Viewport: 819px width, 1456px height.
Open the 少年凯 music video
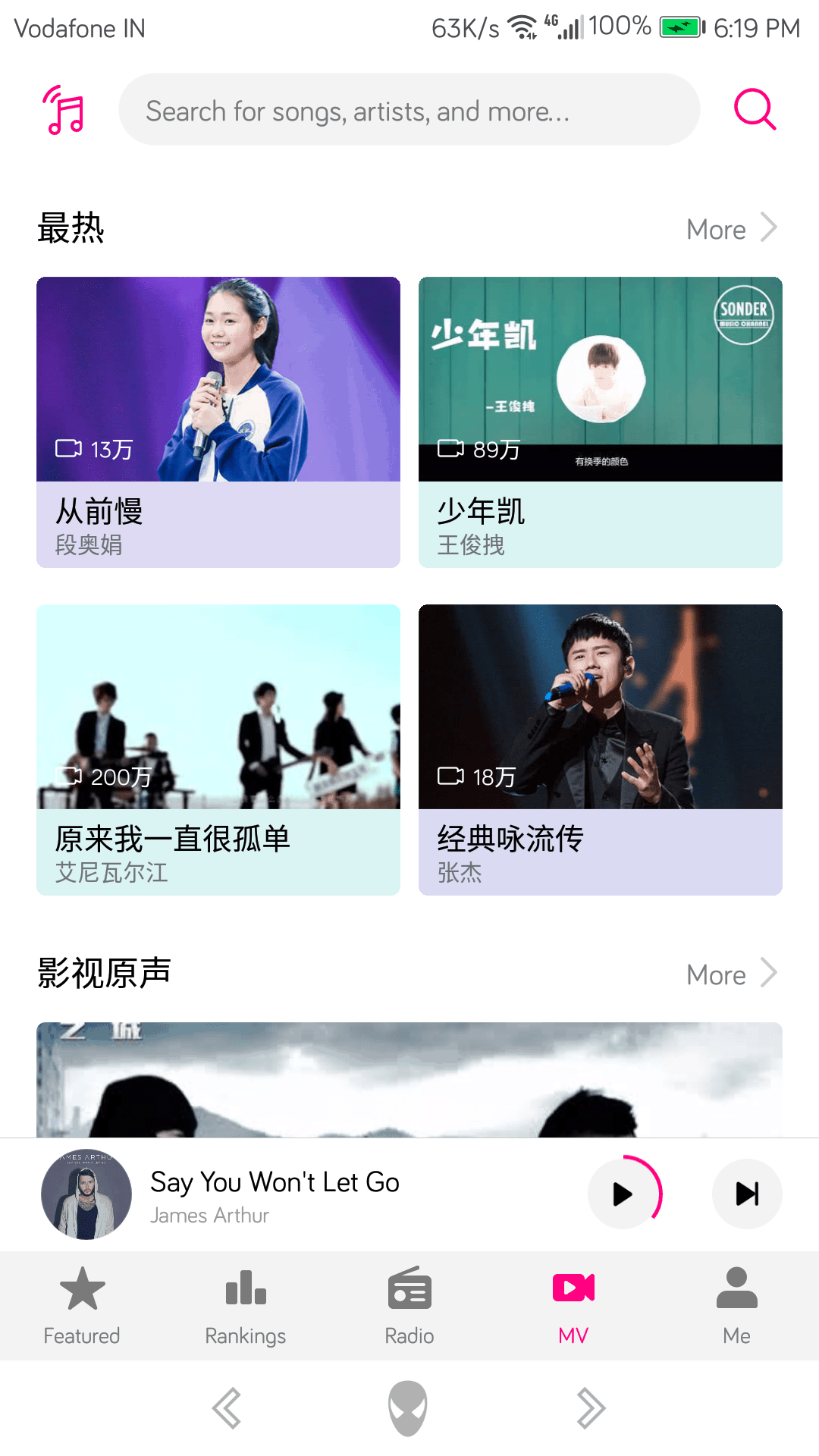point(600,422)
